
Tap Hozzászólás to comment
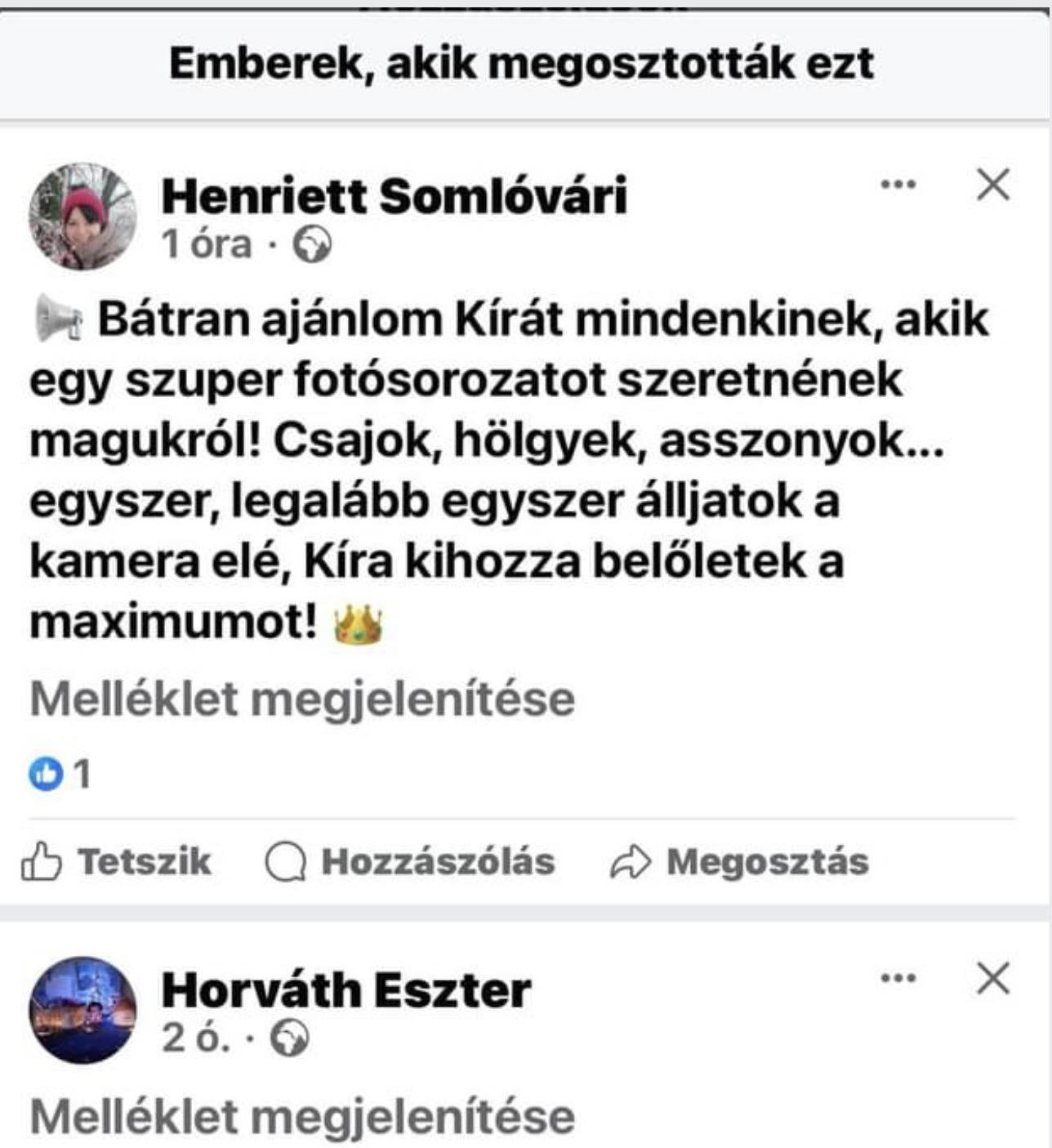411,862
